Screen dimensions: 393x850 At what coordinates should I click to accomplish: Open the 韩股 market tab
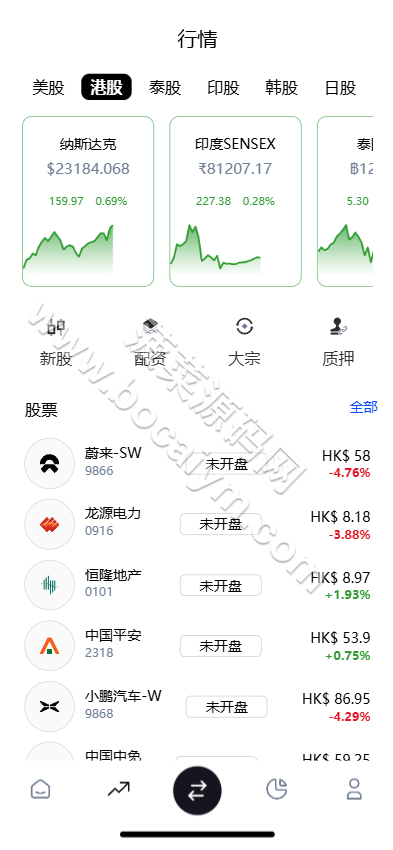tap(281, 87)
